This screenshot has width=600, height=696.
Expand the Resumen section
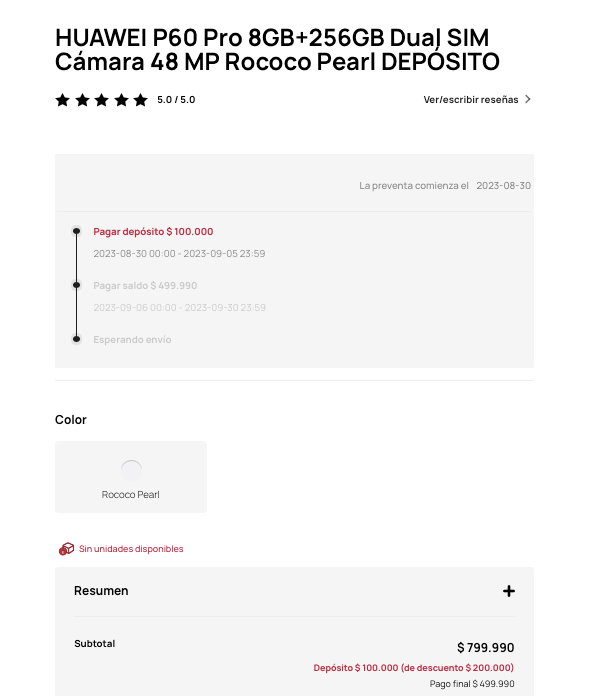point(508,591)
